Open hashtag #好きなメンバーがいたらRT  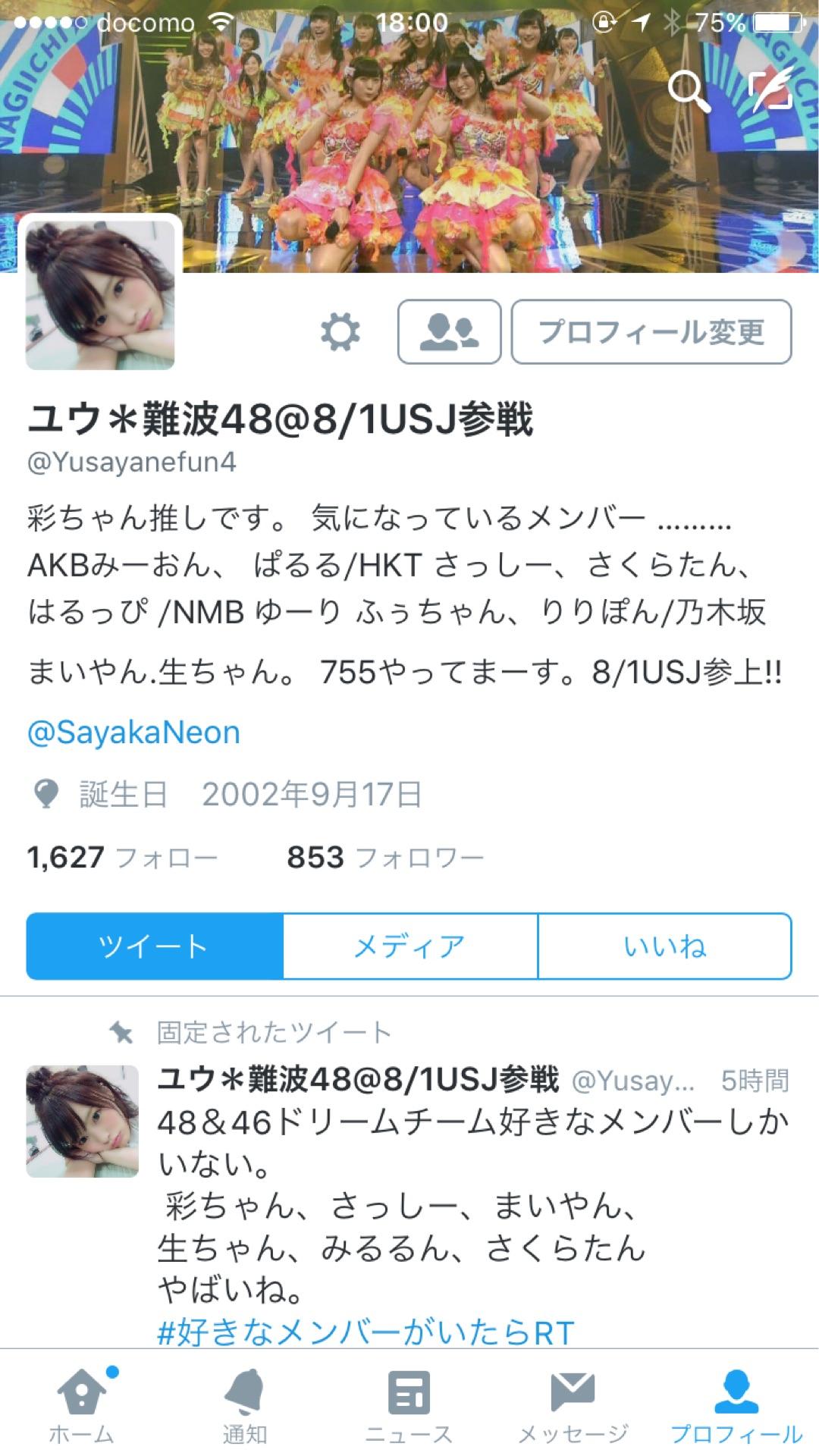(366, 1332)
